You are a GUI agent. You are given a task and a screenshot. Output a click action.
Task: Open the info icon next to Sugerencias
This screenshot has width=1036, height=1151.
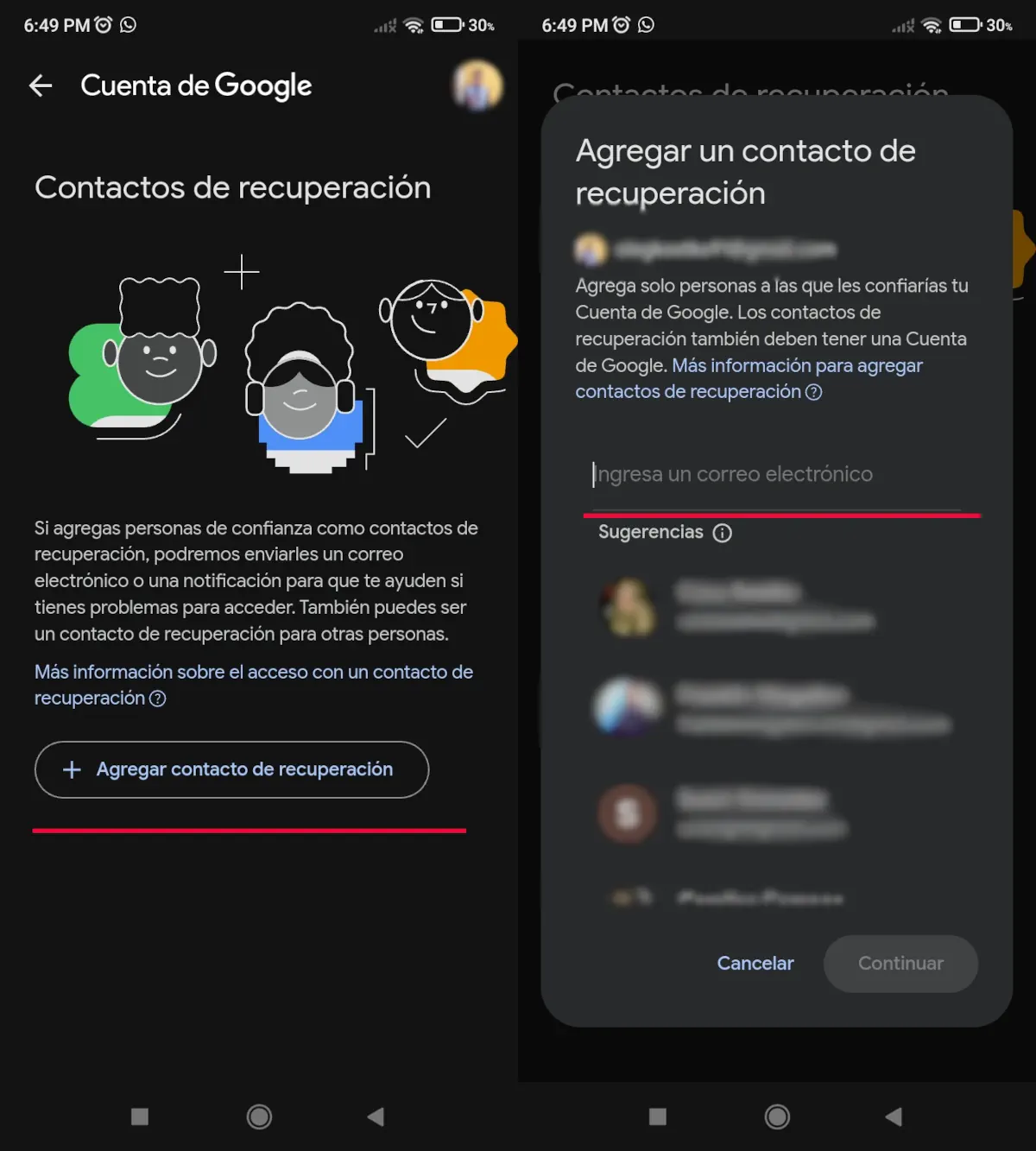[x=723, y=533]
